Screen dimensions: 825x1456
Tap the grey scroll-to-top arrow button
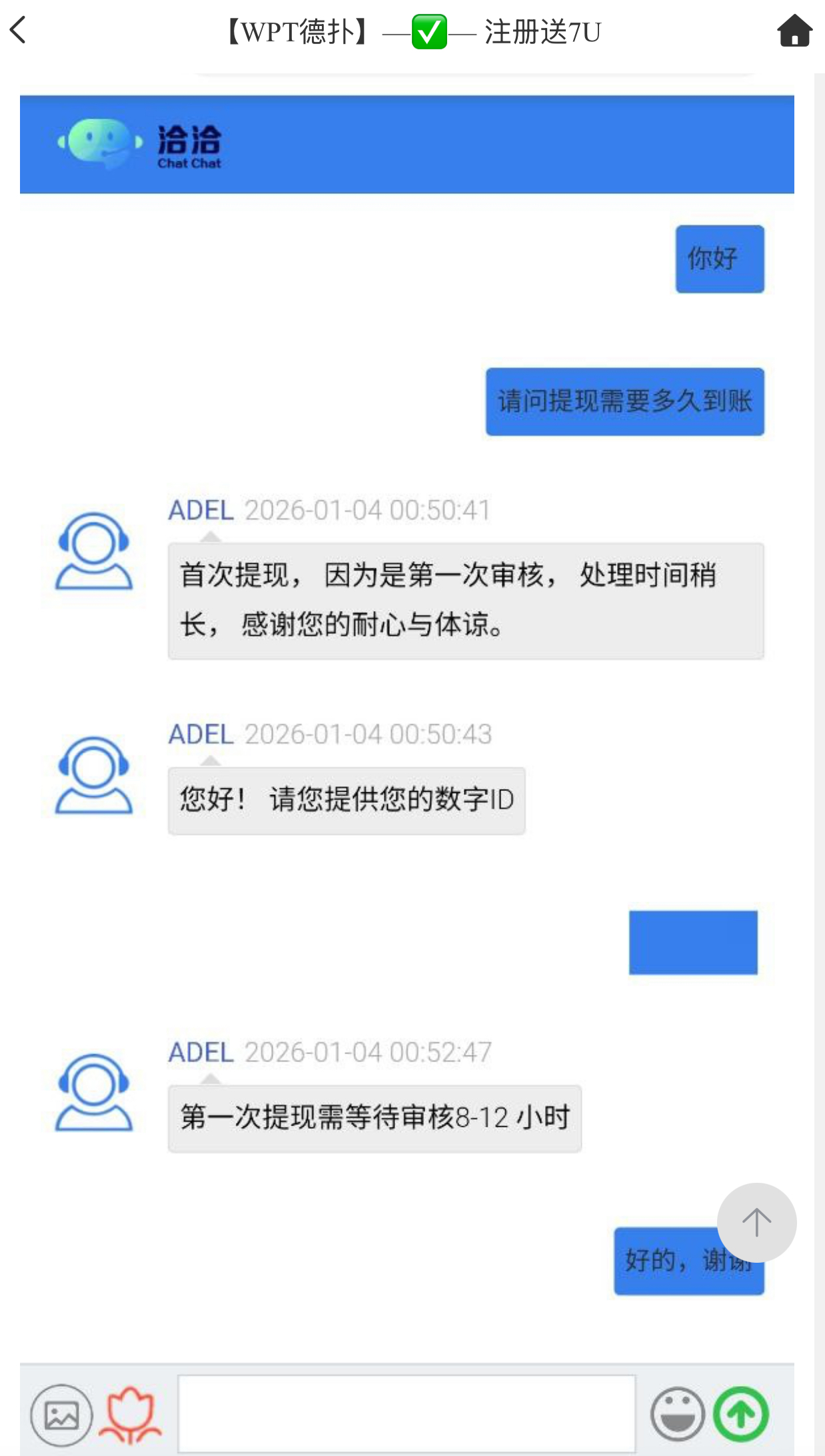[x=756, y=1223]
